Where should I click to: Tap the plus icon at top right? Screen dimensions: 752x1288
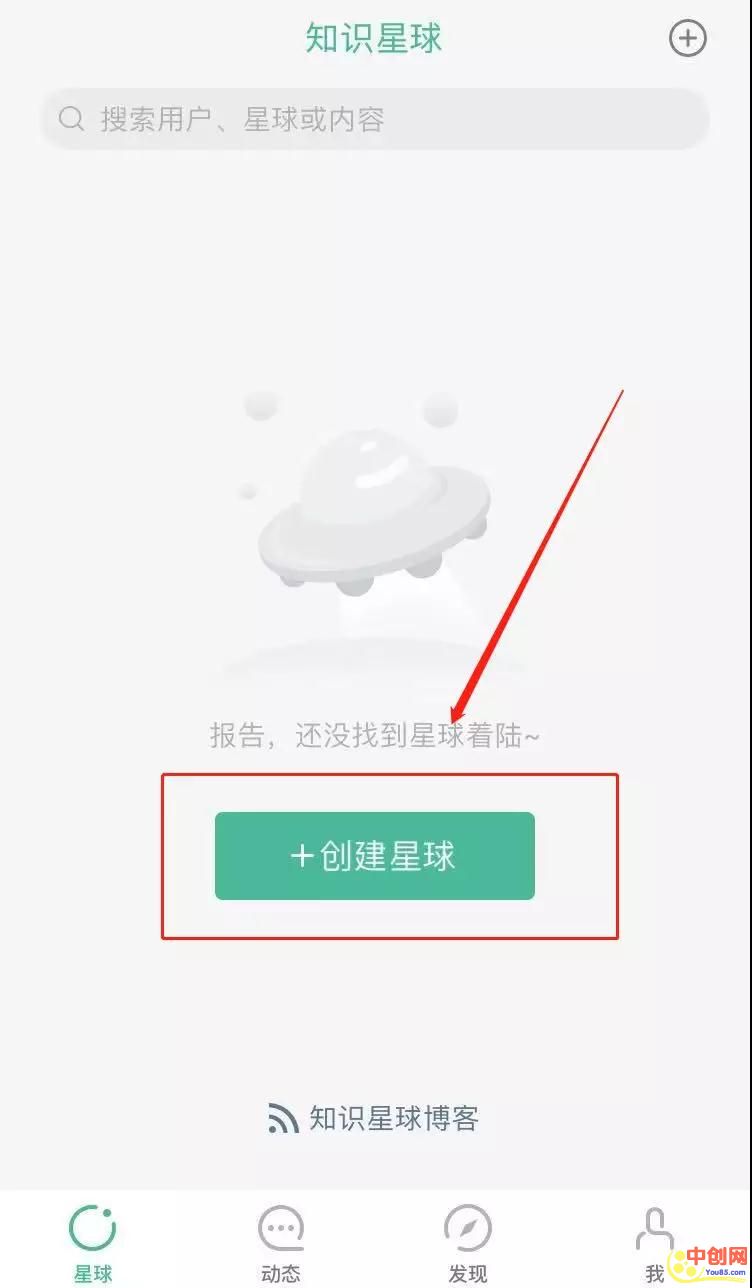coord(687,39)
